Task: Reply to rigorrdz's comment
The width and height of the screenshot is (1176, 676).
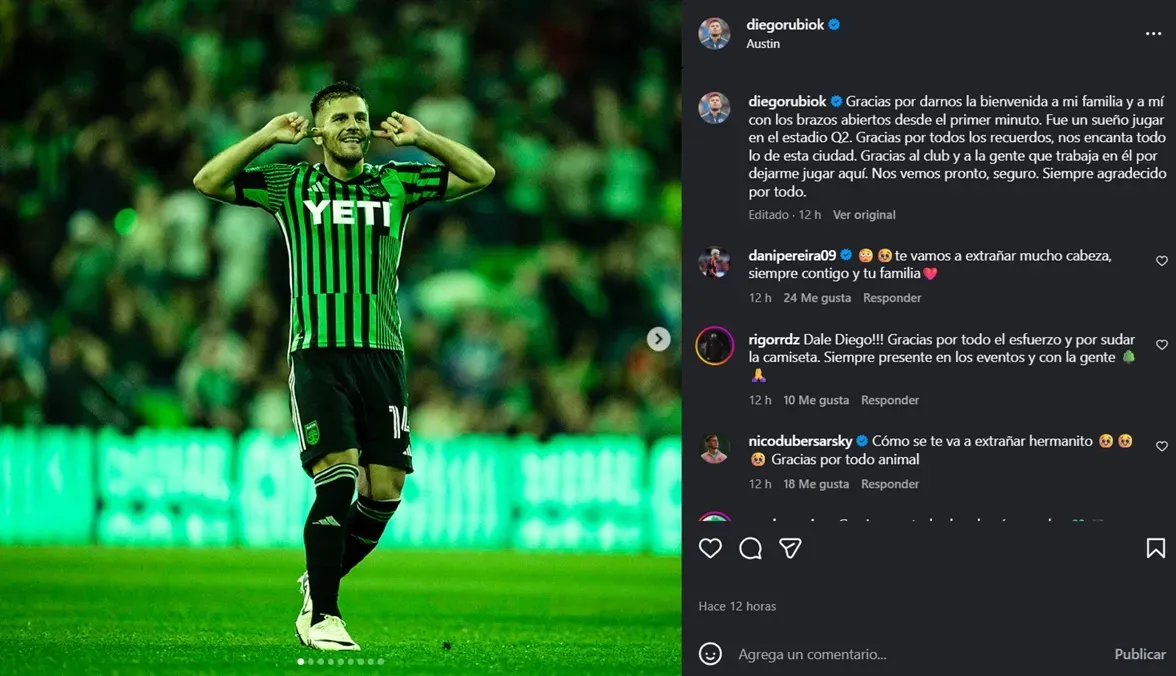Action: click(x=889, y=400)
